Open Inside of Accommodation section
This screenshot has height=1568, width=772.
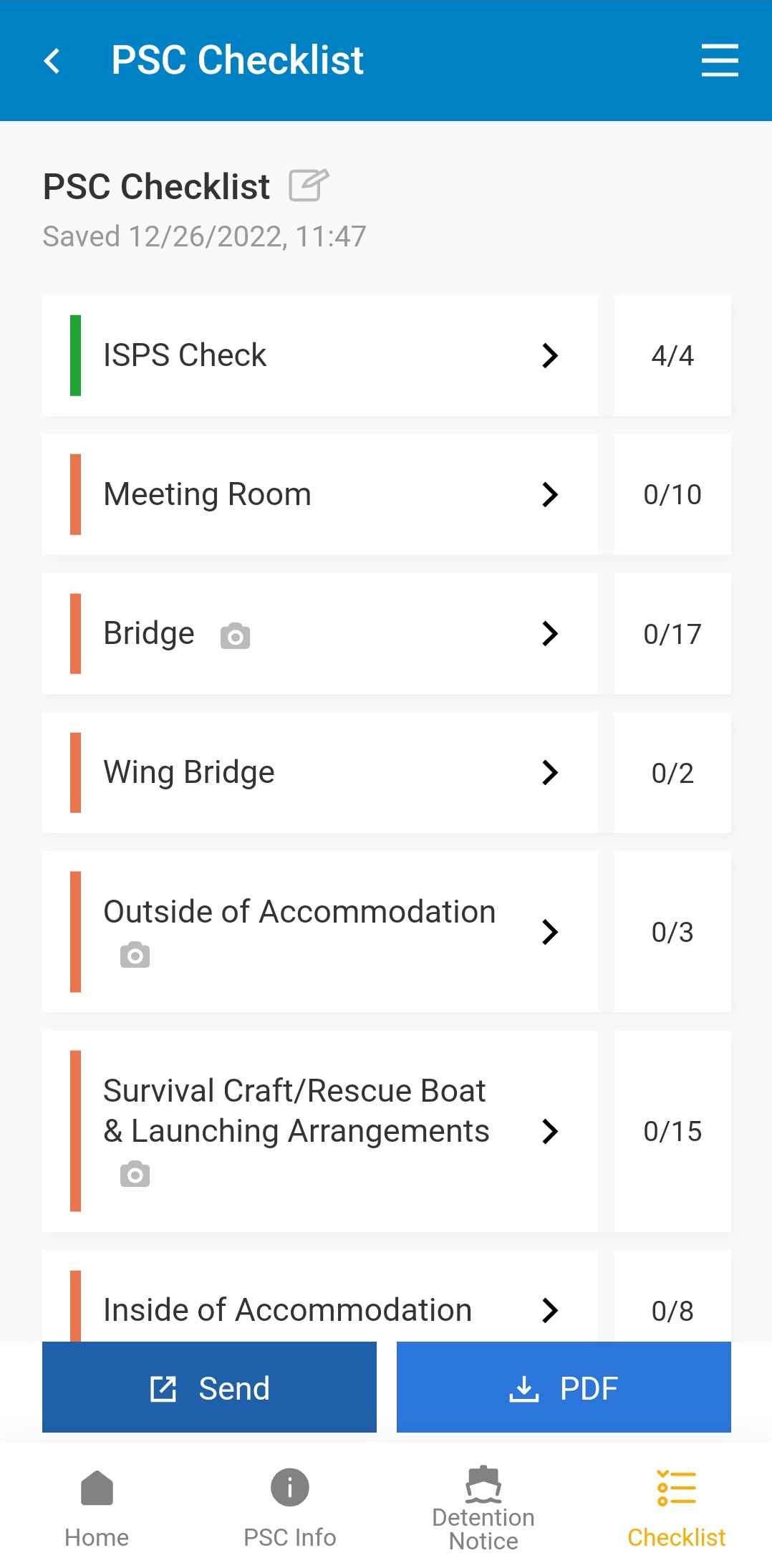(320, 1296)
